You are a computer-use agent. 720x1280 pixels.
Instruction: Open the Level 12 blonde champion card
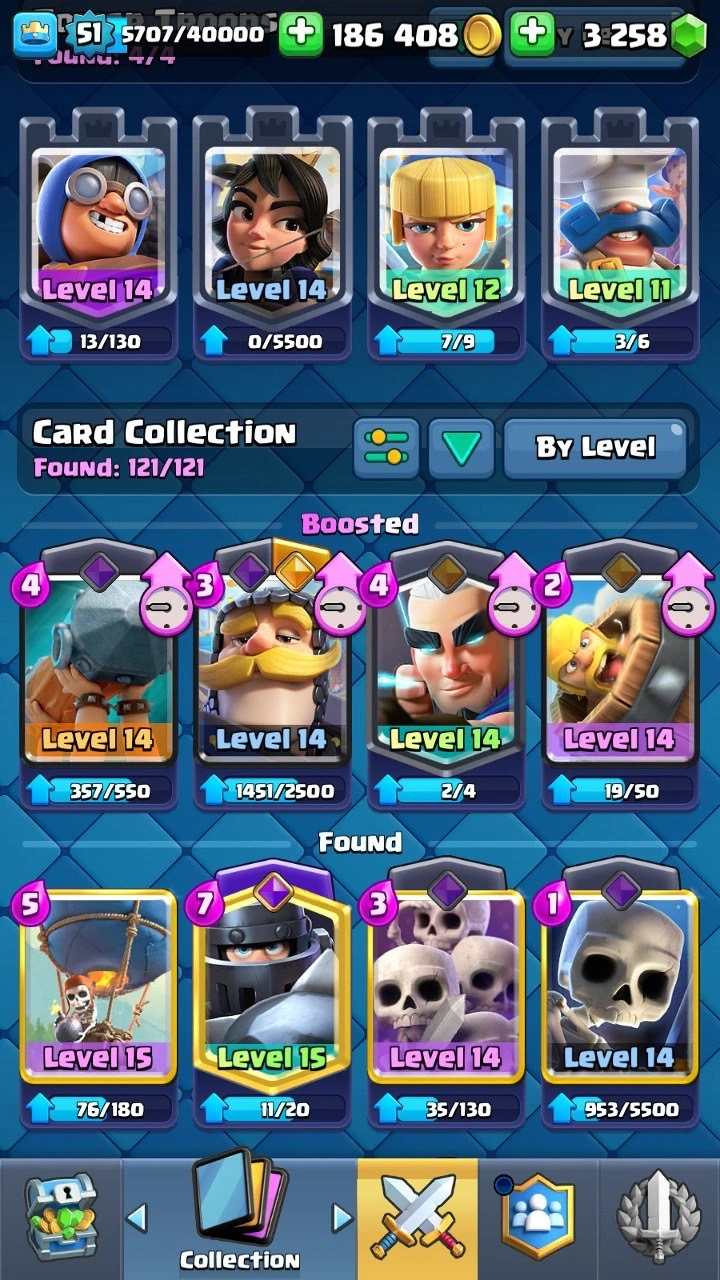445,230
